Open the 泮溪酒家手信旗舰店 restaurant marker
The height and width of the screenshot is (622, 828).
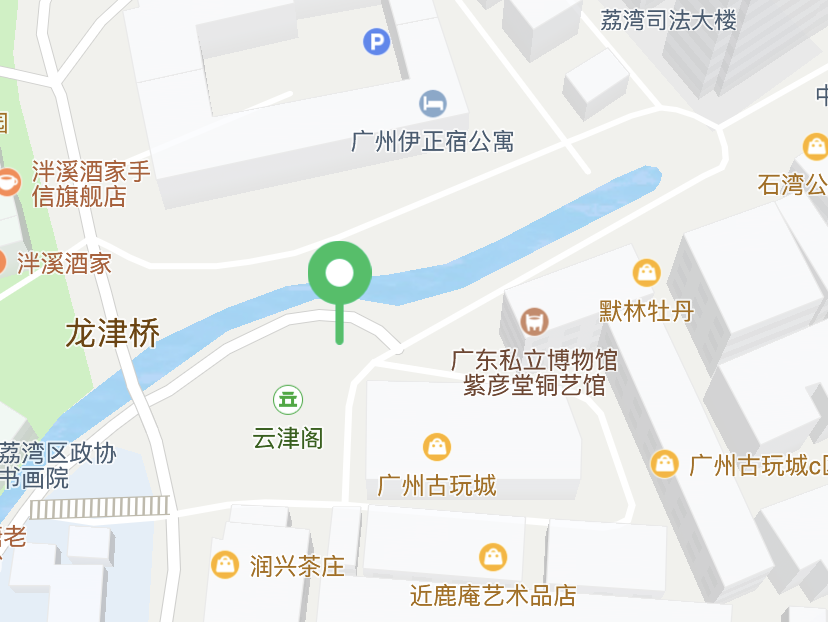coord(8,181)
